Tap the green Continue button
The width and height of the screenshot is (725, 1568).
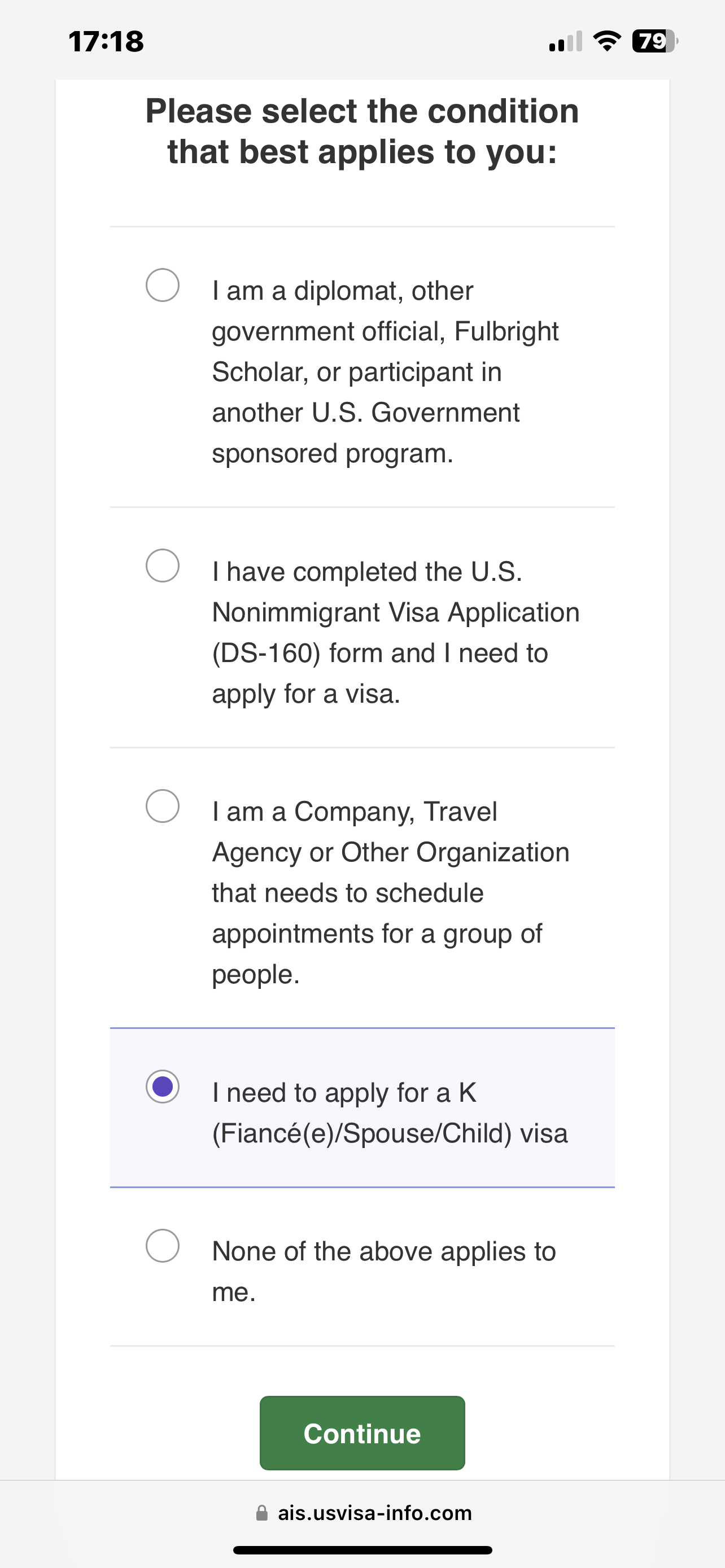coord(362,1433)
